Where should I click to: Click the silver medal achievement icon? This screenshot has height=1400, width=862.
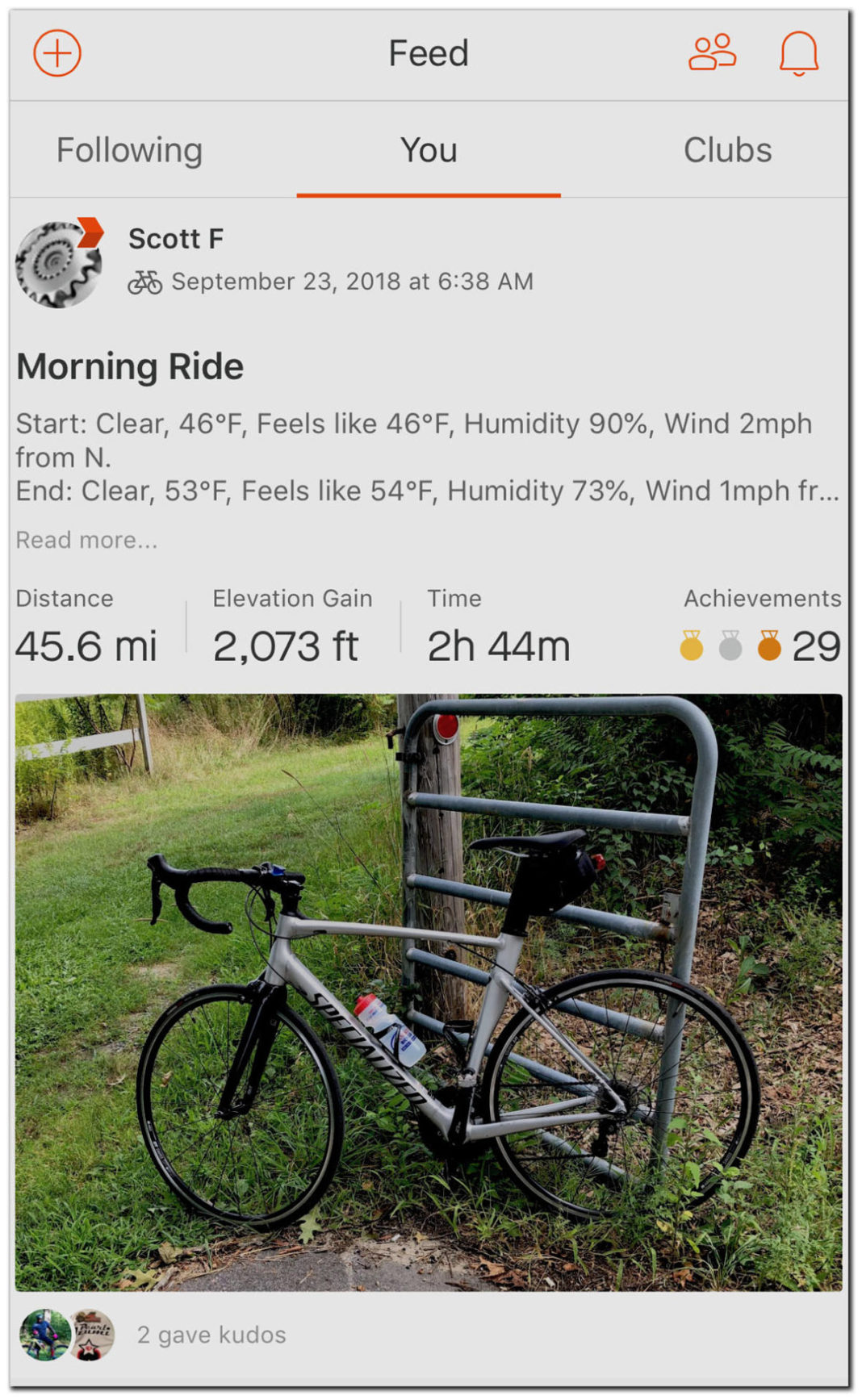pos(729,643)
